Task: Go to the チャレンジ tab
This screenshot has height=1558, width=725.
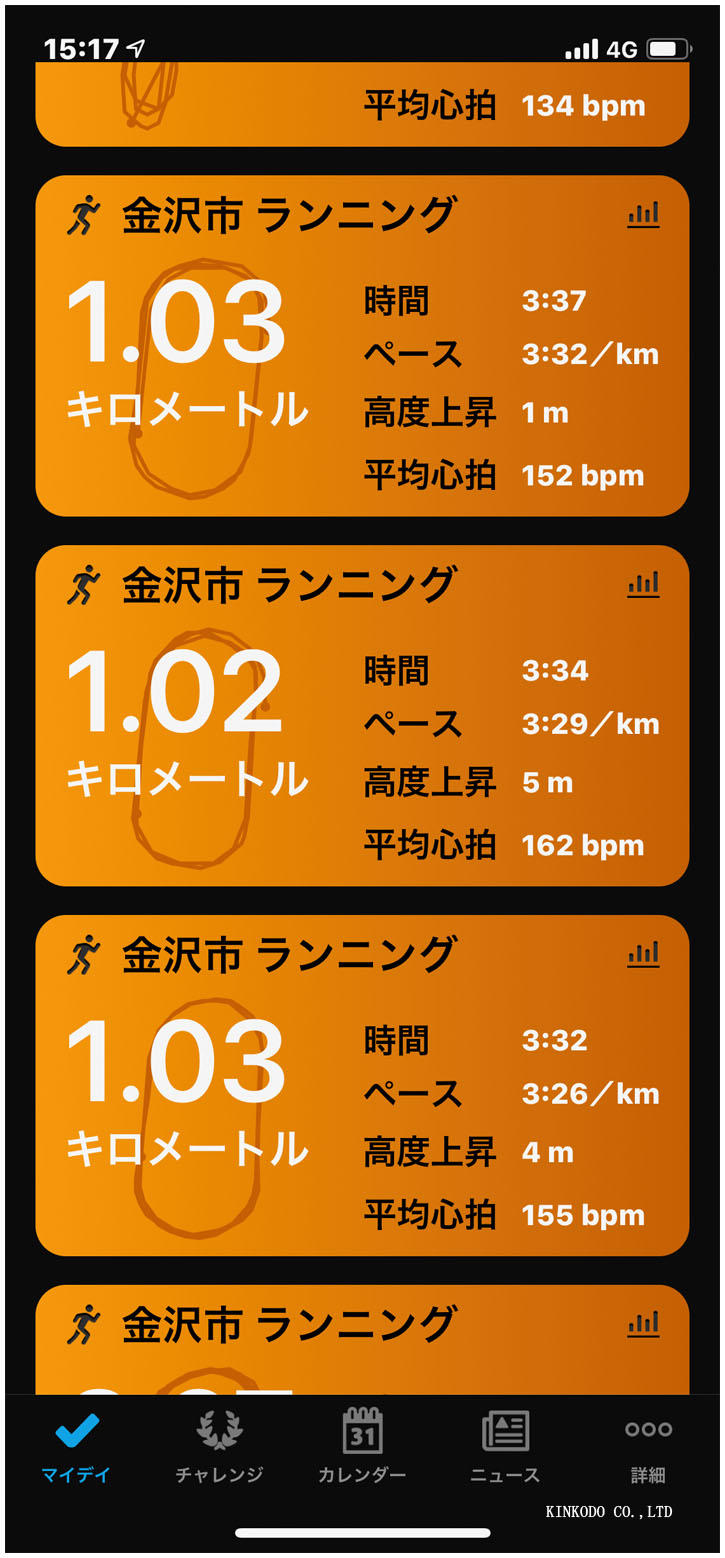Action: pyautogui.click(x=219, y=1446)
